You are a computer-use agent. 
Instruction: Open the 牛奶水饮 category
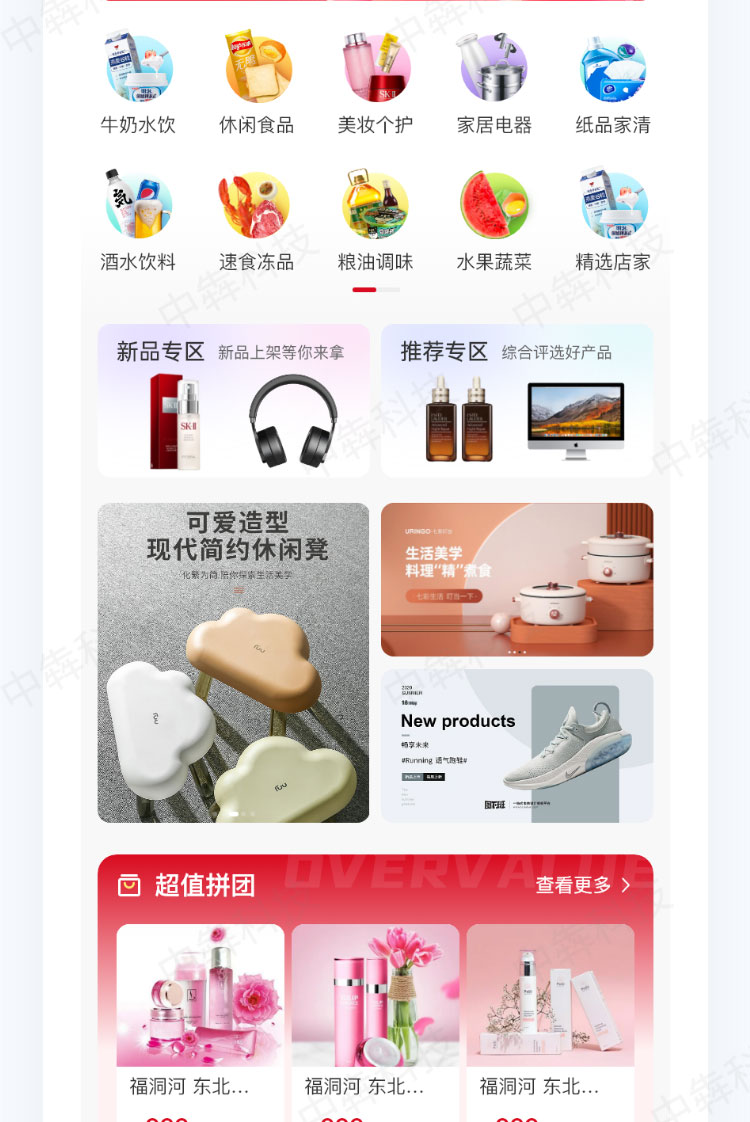click(x=138, y=84)
